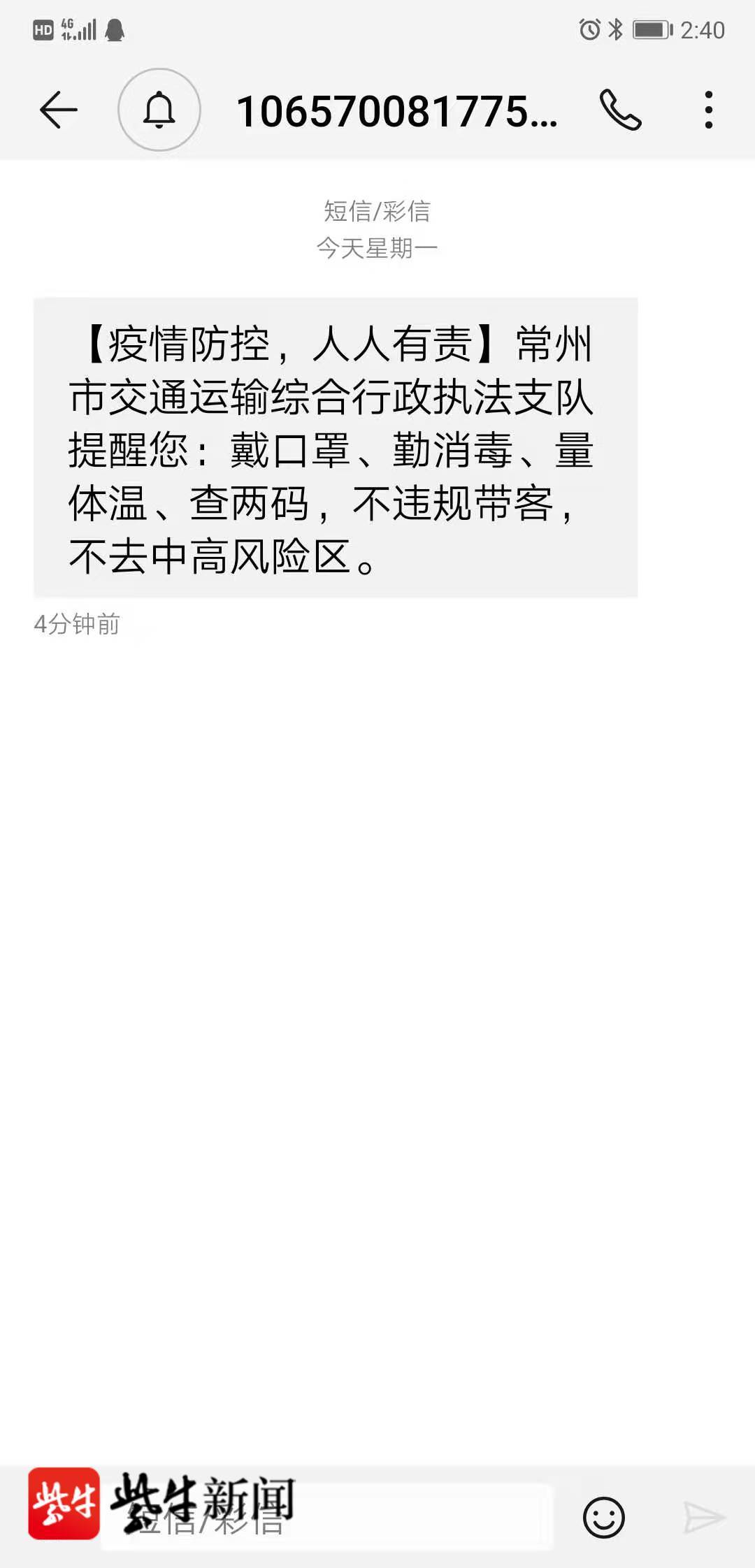755x1568 pixels.
Task: Tap the send arrow
Action: (x=704, y=1518)
